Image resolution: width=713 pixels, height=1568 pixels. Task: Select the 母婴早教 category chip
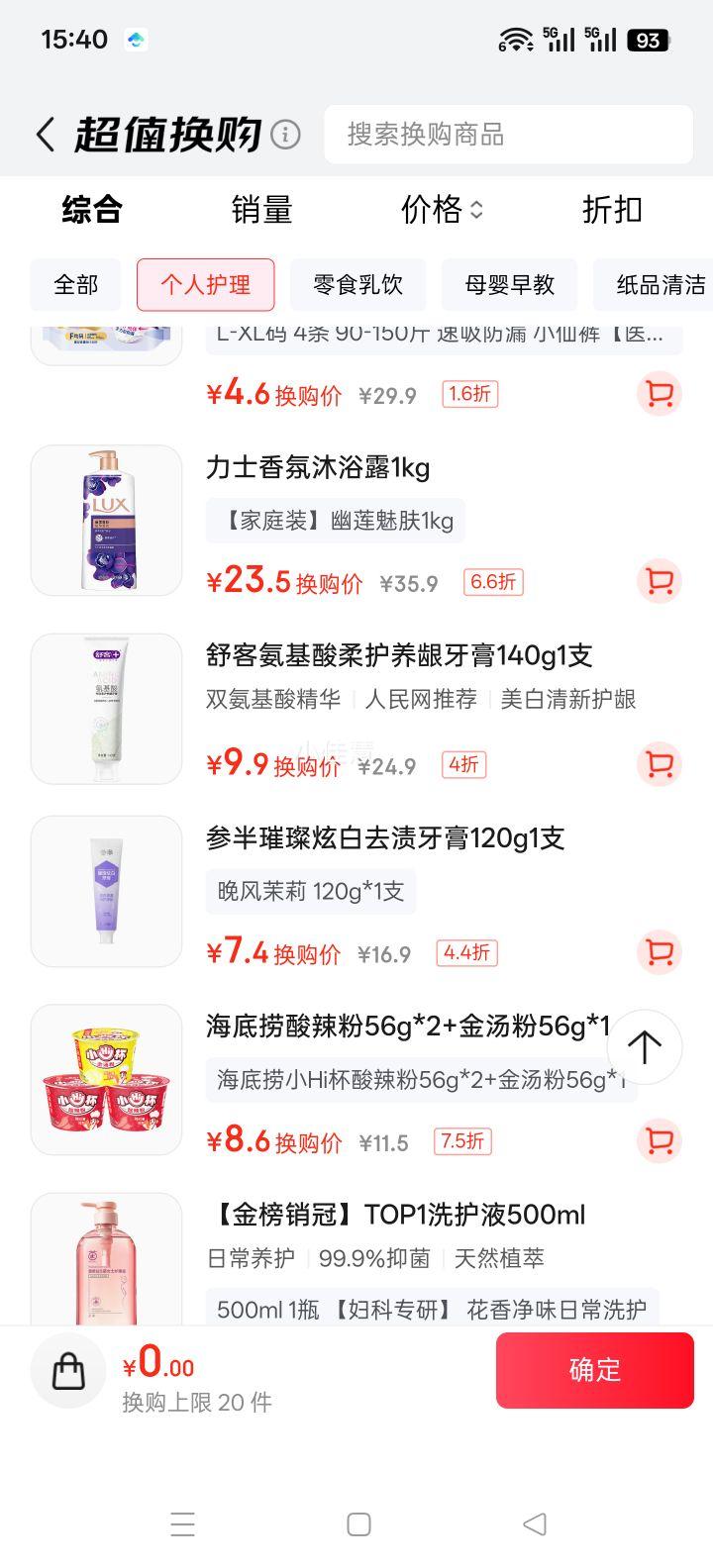510,285
